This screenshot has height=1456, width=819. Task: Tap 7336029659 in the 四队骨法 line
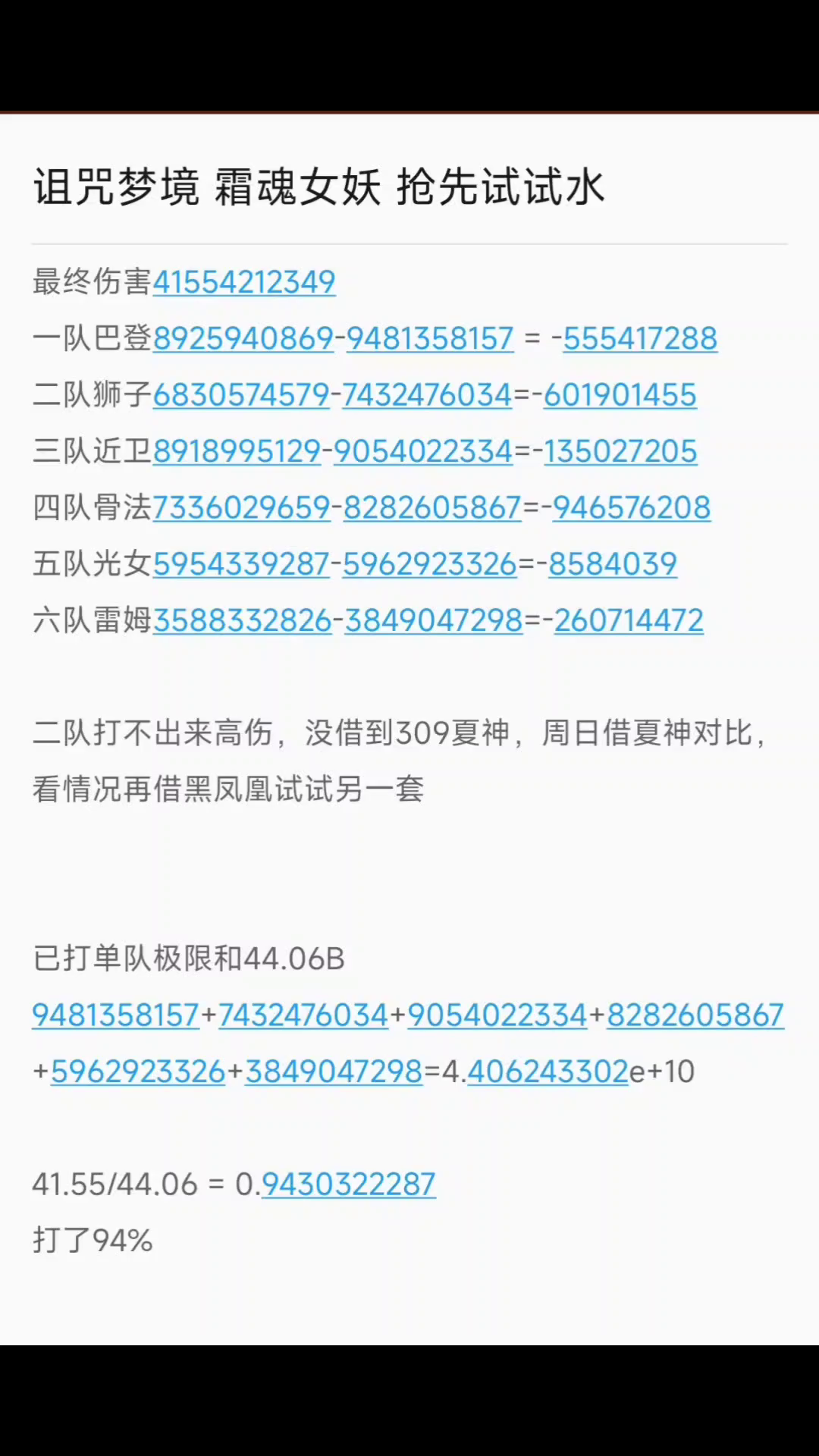[242, 507]
